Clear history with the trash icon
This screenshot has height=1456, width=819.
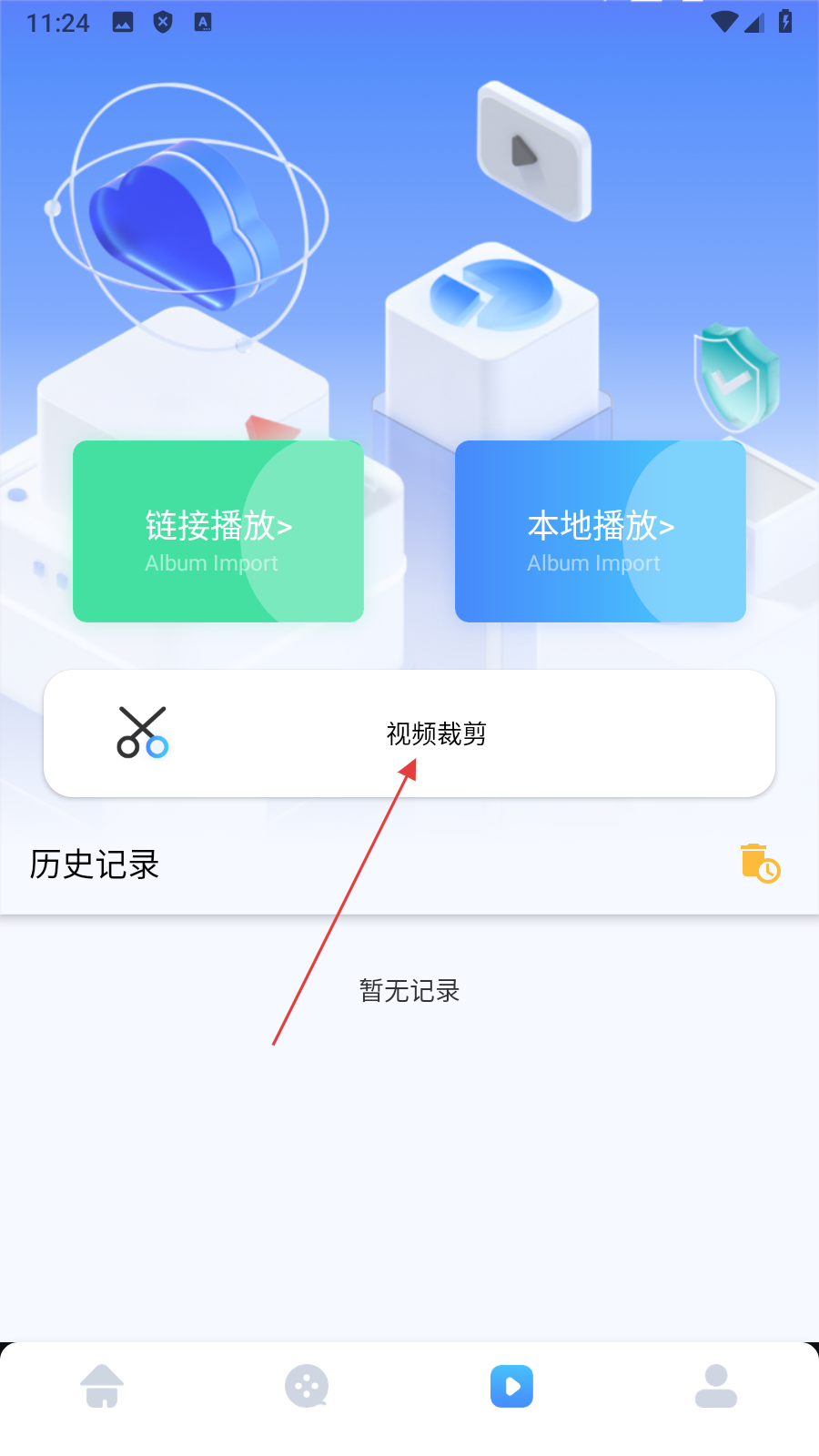(x=760, y=863)
